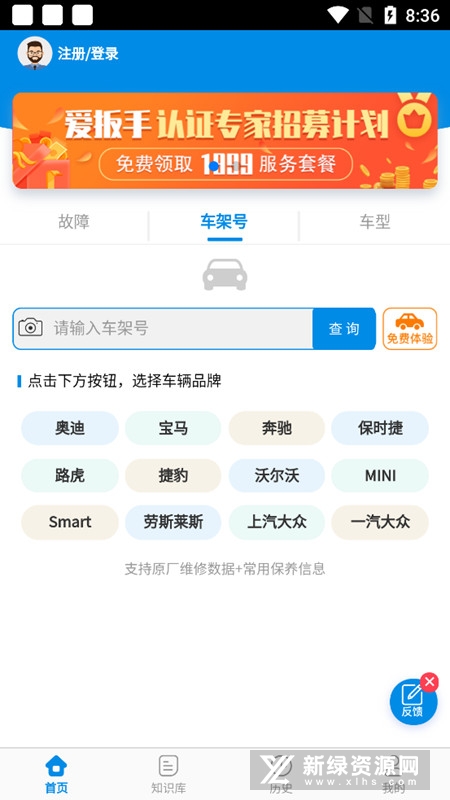Pick the 劳斯莱斯 brand
The image size is (450, 800).
[173, 522]
